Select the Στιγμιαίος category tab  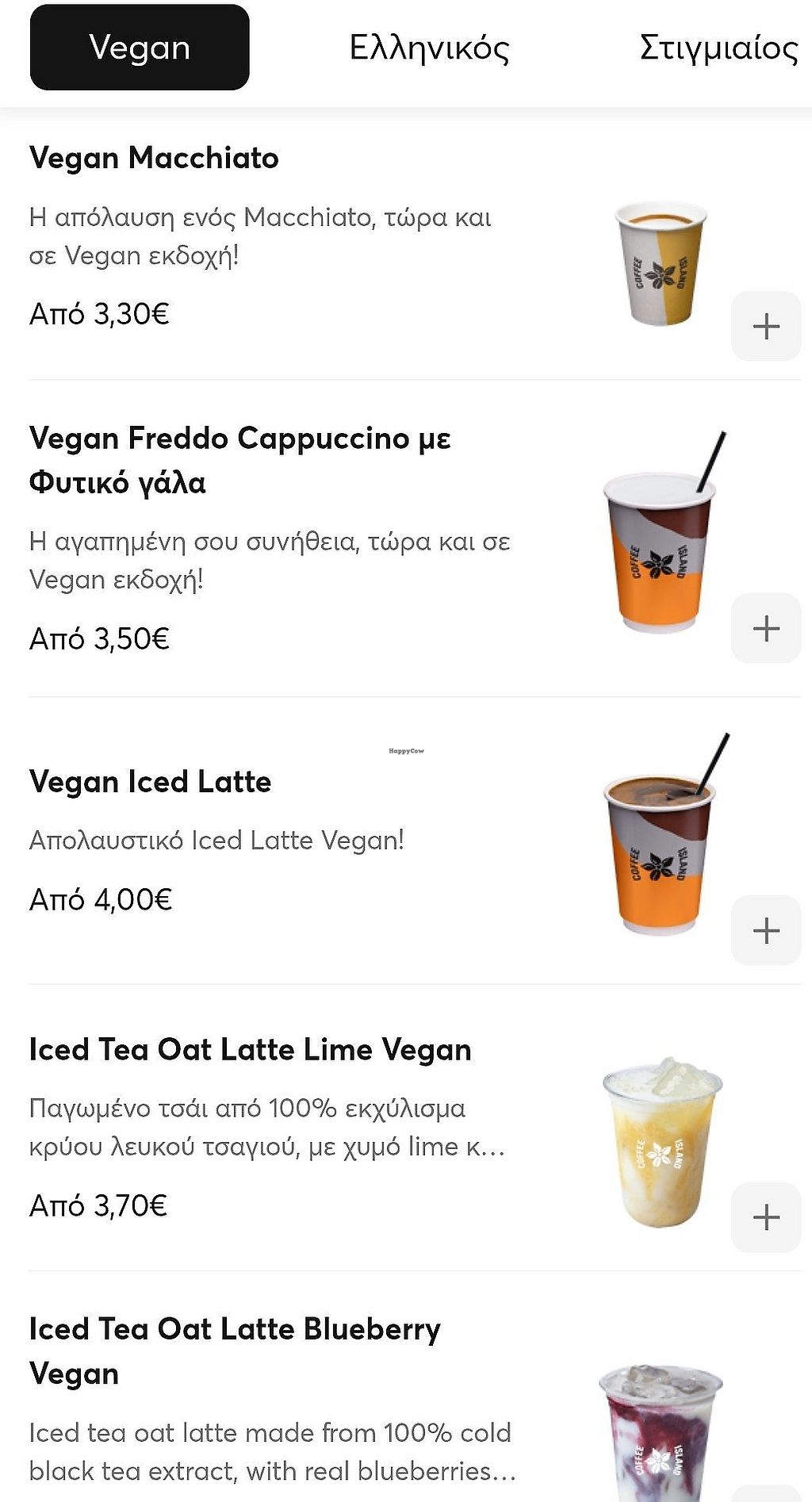click(x=718, y=48)
